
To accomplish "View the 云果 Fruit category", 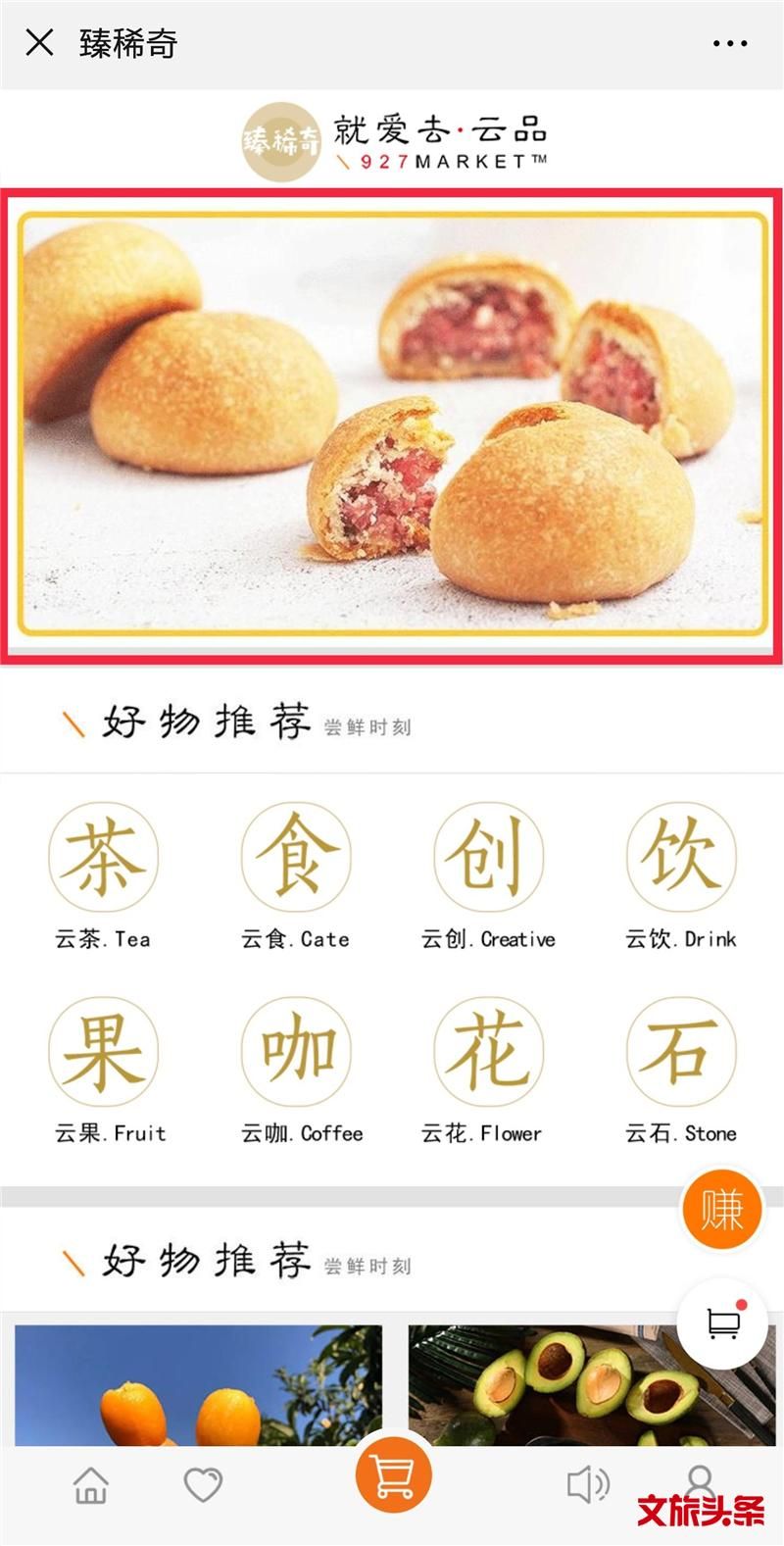I will [x=103, y=1052].
